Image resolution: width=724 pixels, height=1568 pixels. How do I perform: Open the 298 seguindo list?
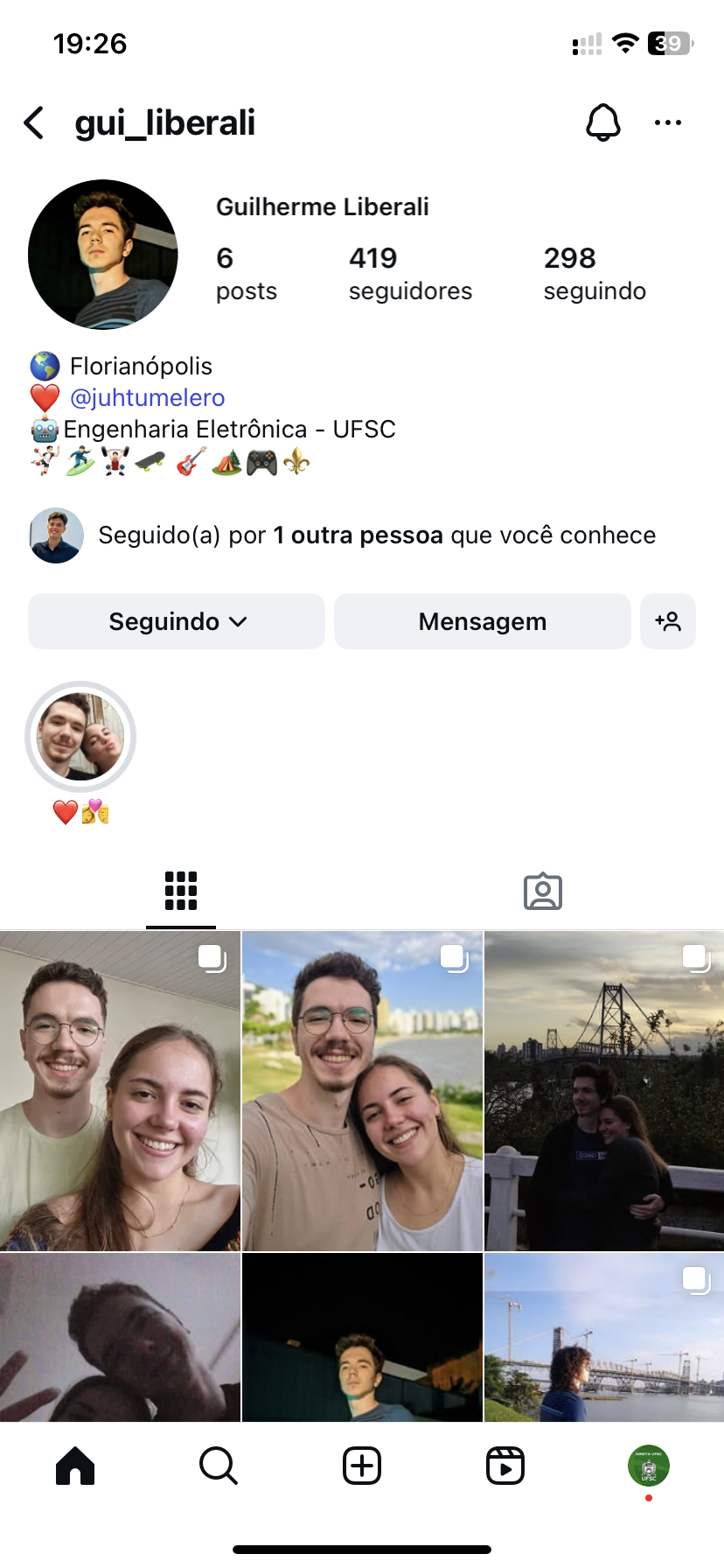pyautogui.click(x=595, y=273)
